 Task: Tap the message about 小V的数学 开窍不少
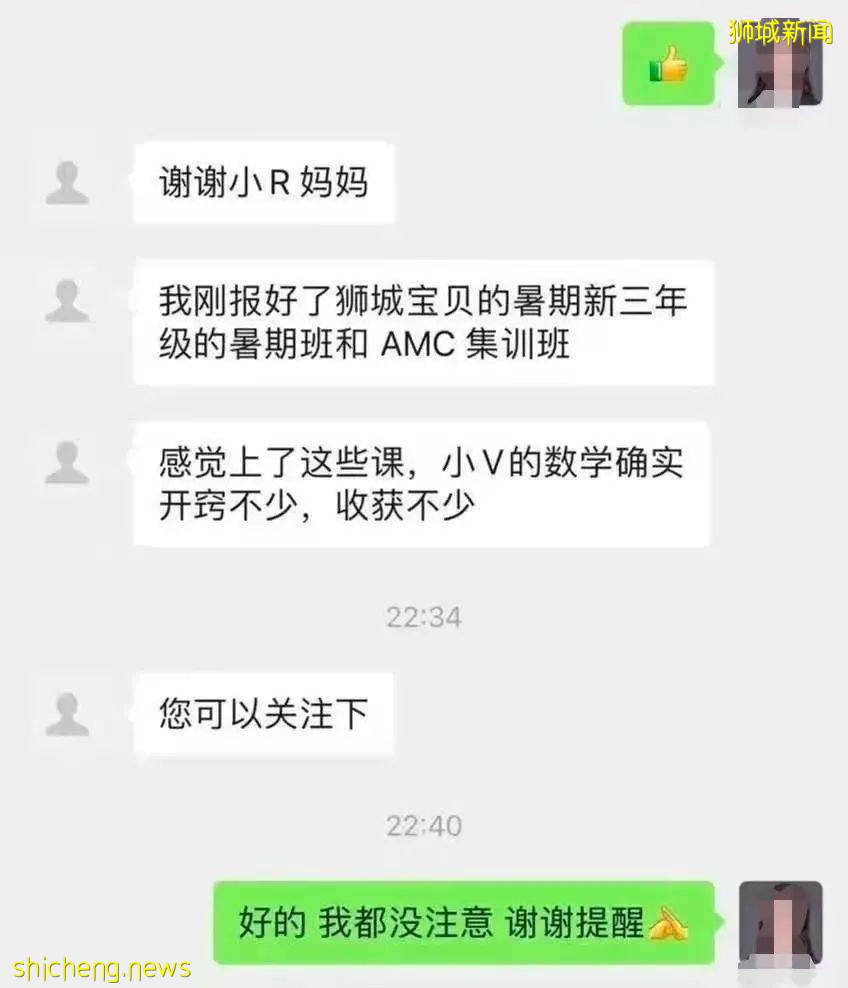[x=423, y=484]
